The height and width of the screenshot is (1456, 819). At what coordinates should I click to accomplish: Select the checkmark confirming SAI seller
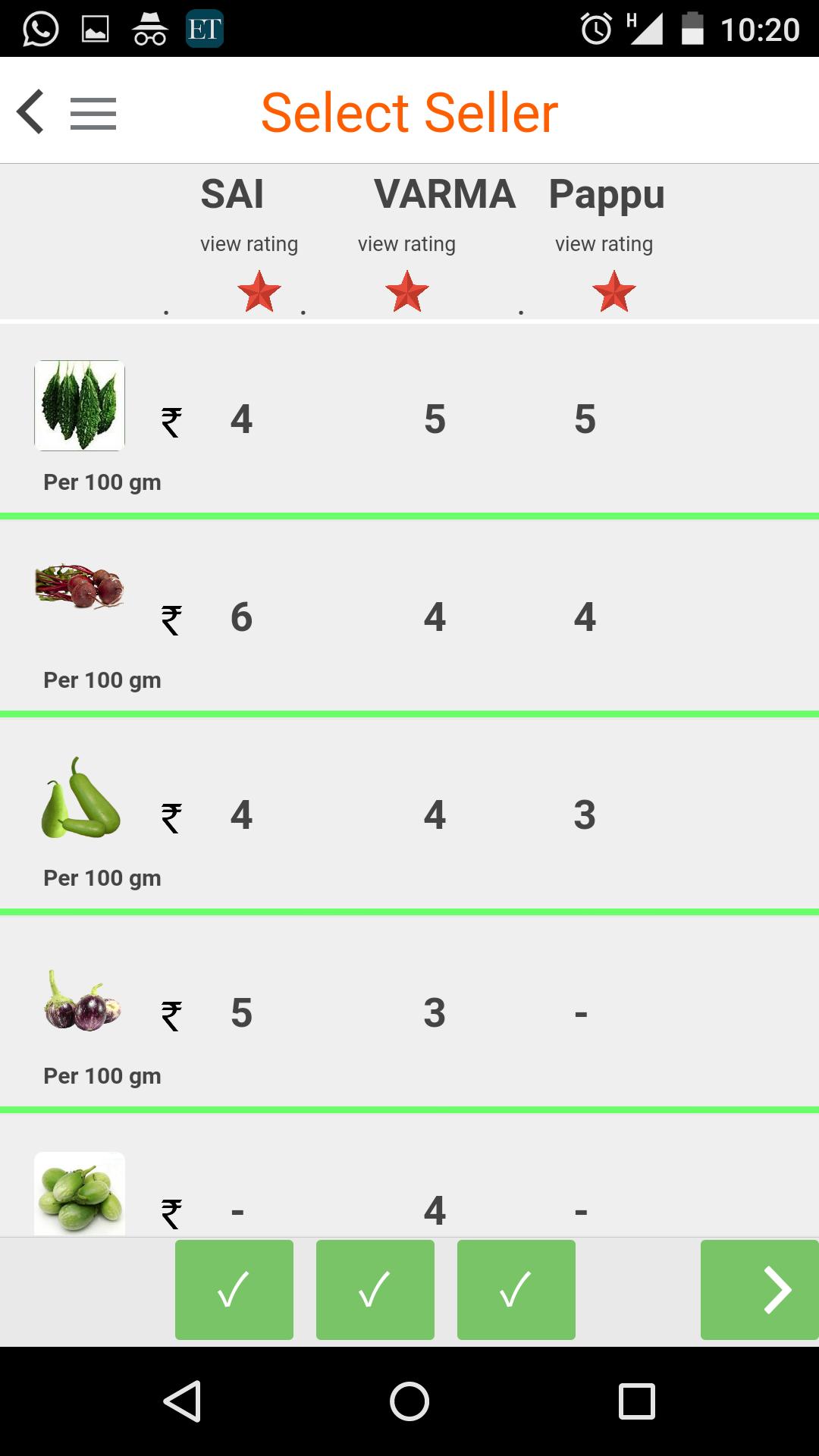tap(234, 1289)
